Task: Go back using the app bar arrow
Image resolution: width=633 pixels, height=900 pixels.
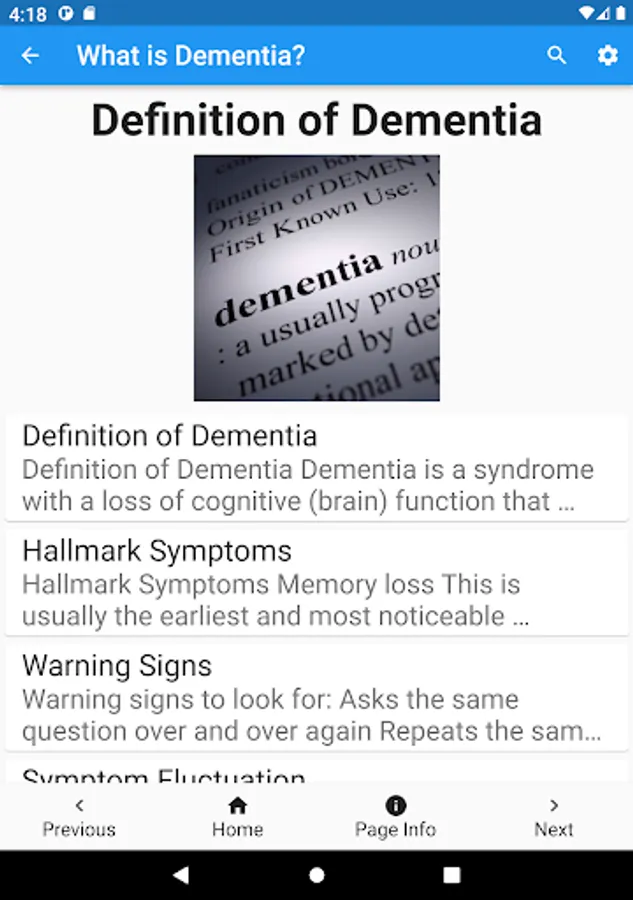Action: [x=30, y=56]
